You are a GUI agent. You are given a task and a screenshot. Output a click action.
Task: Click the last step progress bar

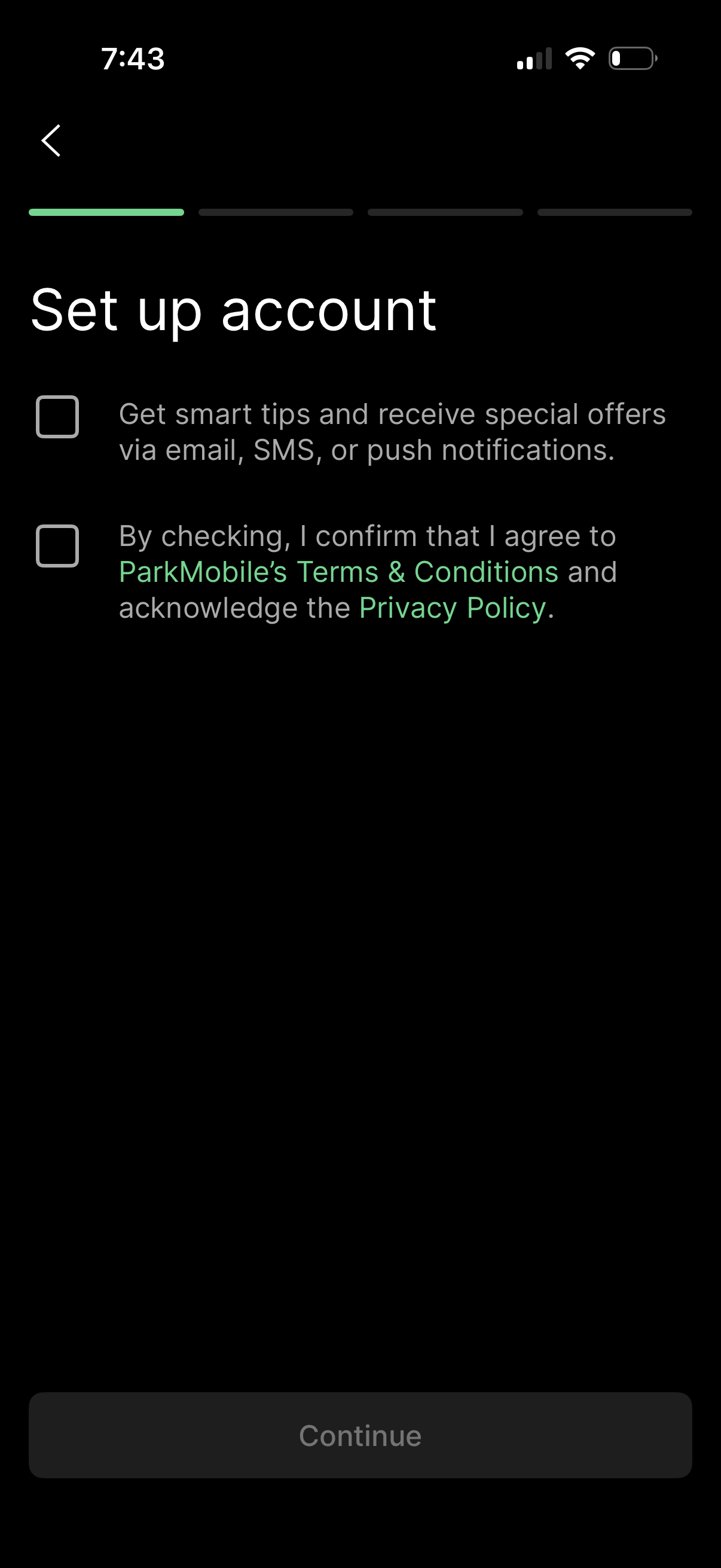(x=615, y=212)
